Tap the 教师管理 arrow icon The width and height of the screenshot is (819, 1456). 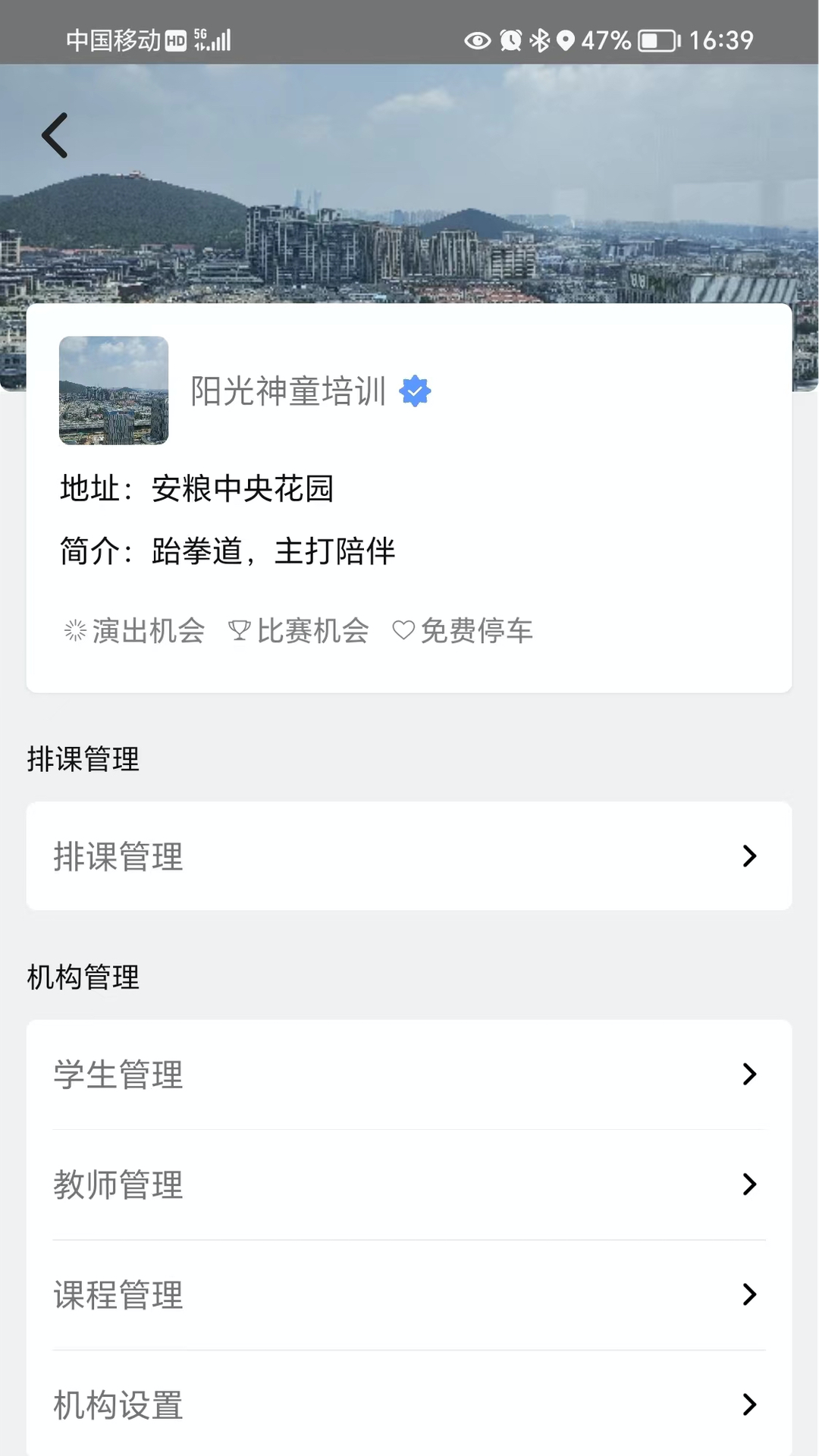751,1185
